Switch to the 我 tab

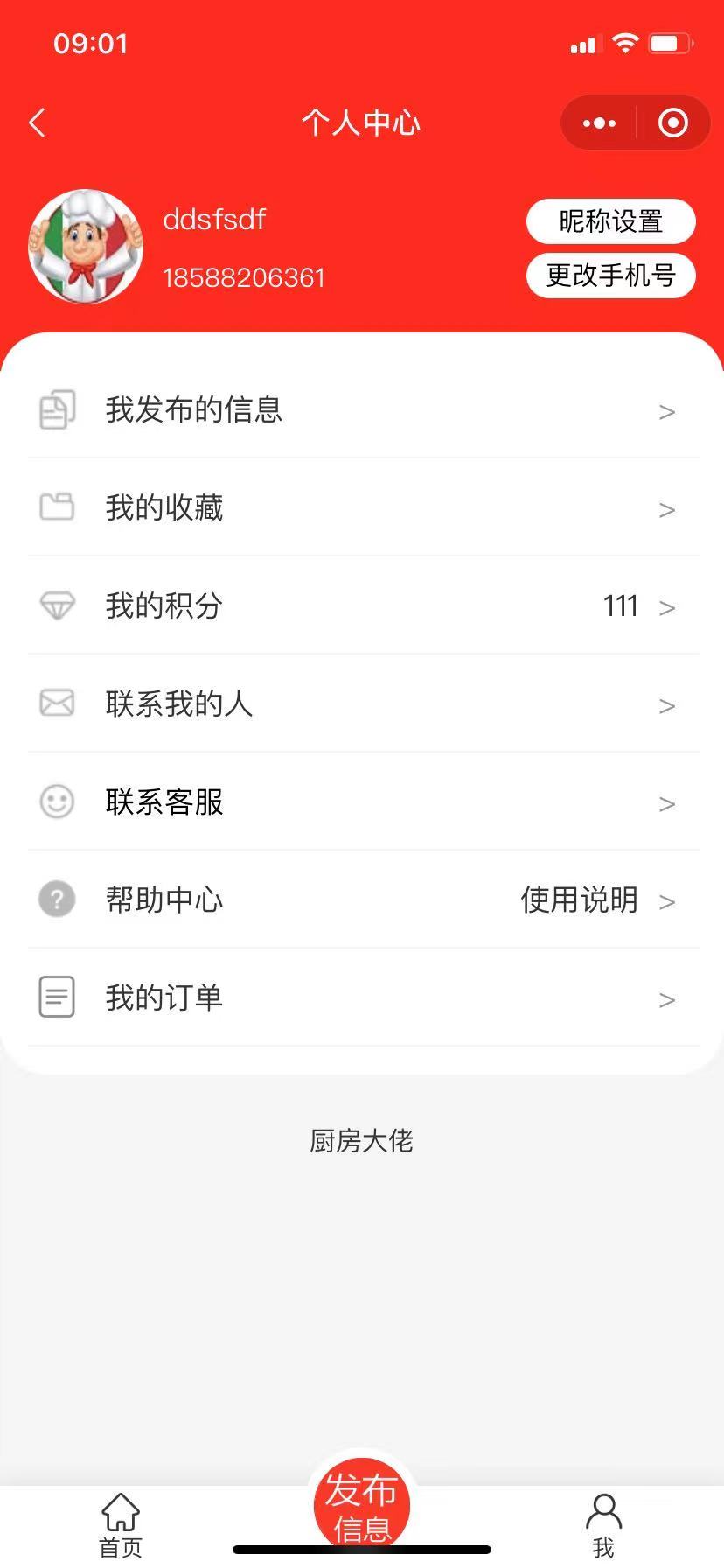pyautogui.click(x=603, y=1522)
